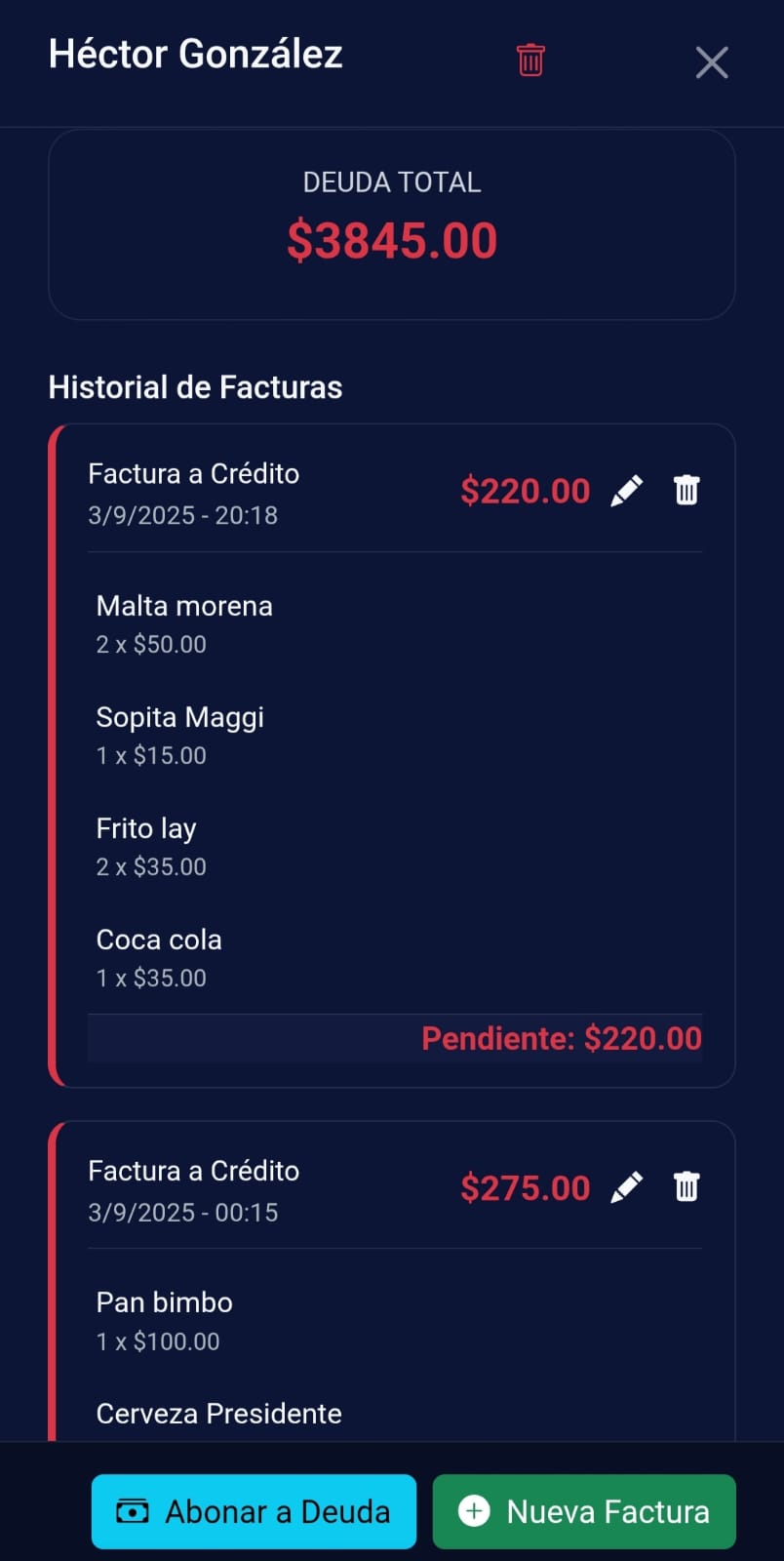The width and height of the screenshot is (784, 1561).
Task: Edit the $275.00 credit invoice
Action: 626,1187
